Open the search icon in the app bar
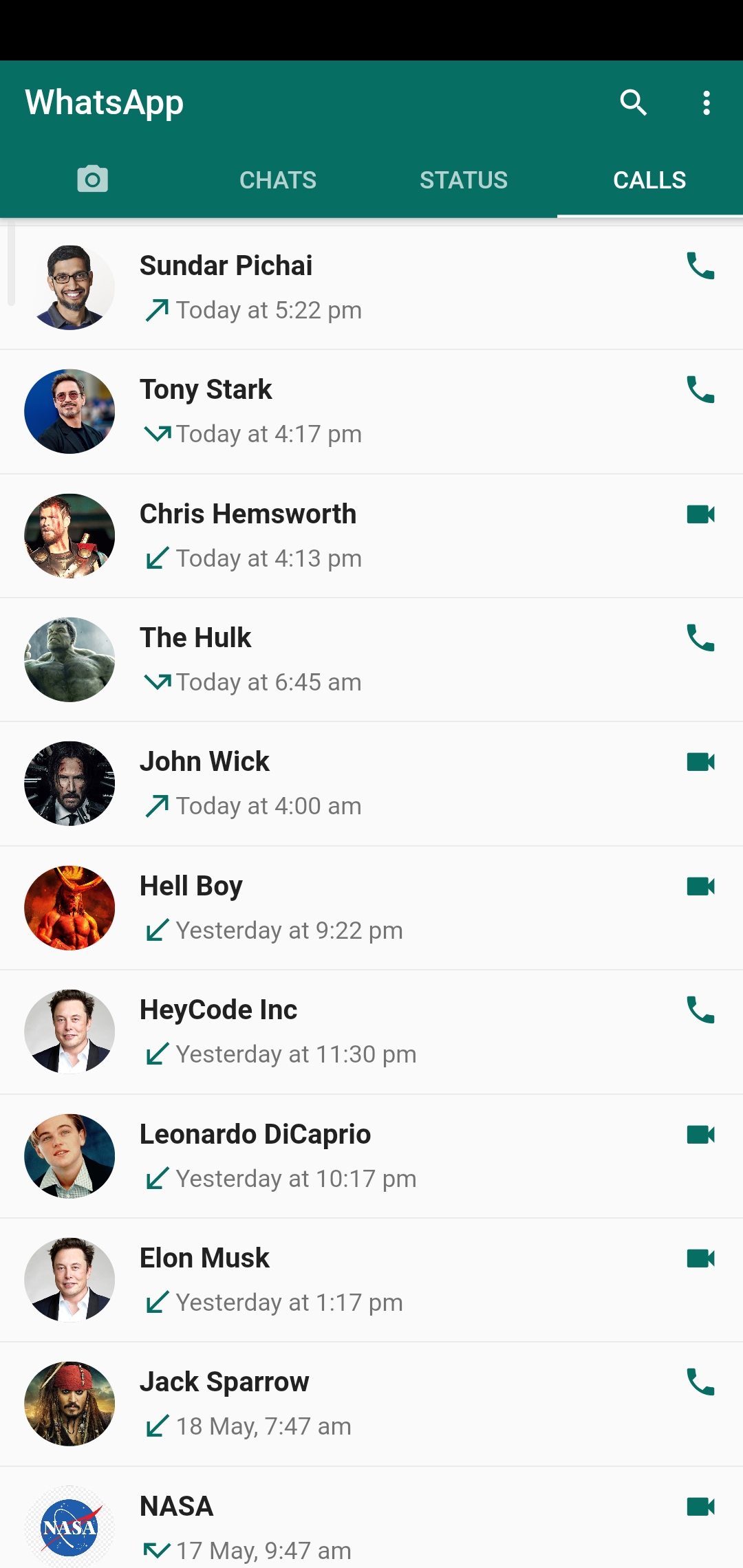 pyautogui.click(x=633, y=102)
